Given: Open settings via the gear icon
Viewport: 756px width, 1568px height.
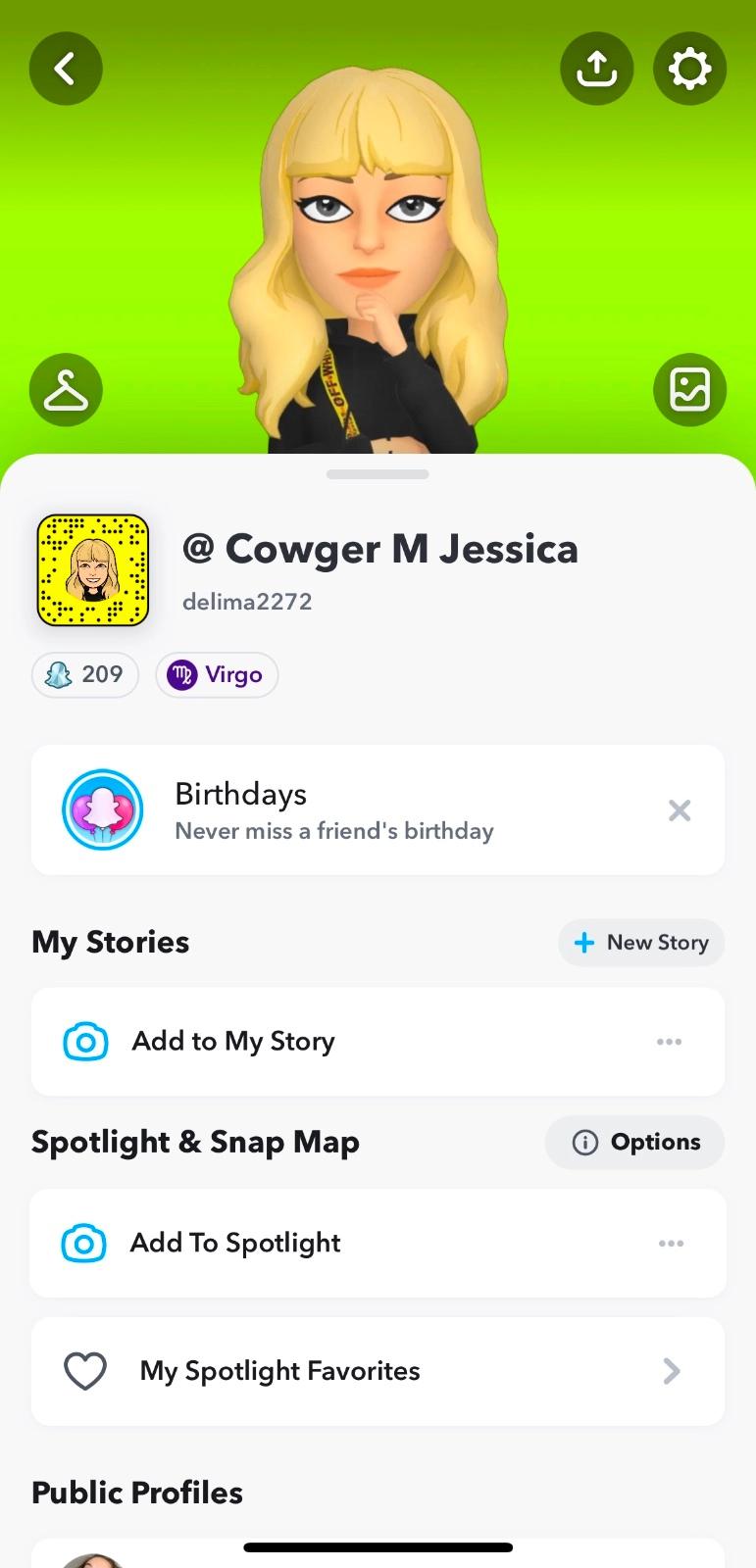Looking at the screenshot, I should [x=689, y=69].
